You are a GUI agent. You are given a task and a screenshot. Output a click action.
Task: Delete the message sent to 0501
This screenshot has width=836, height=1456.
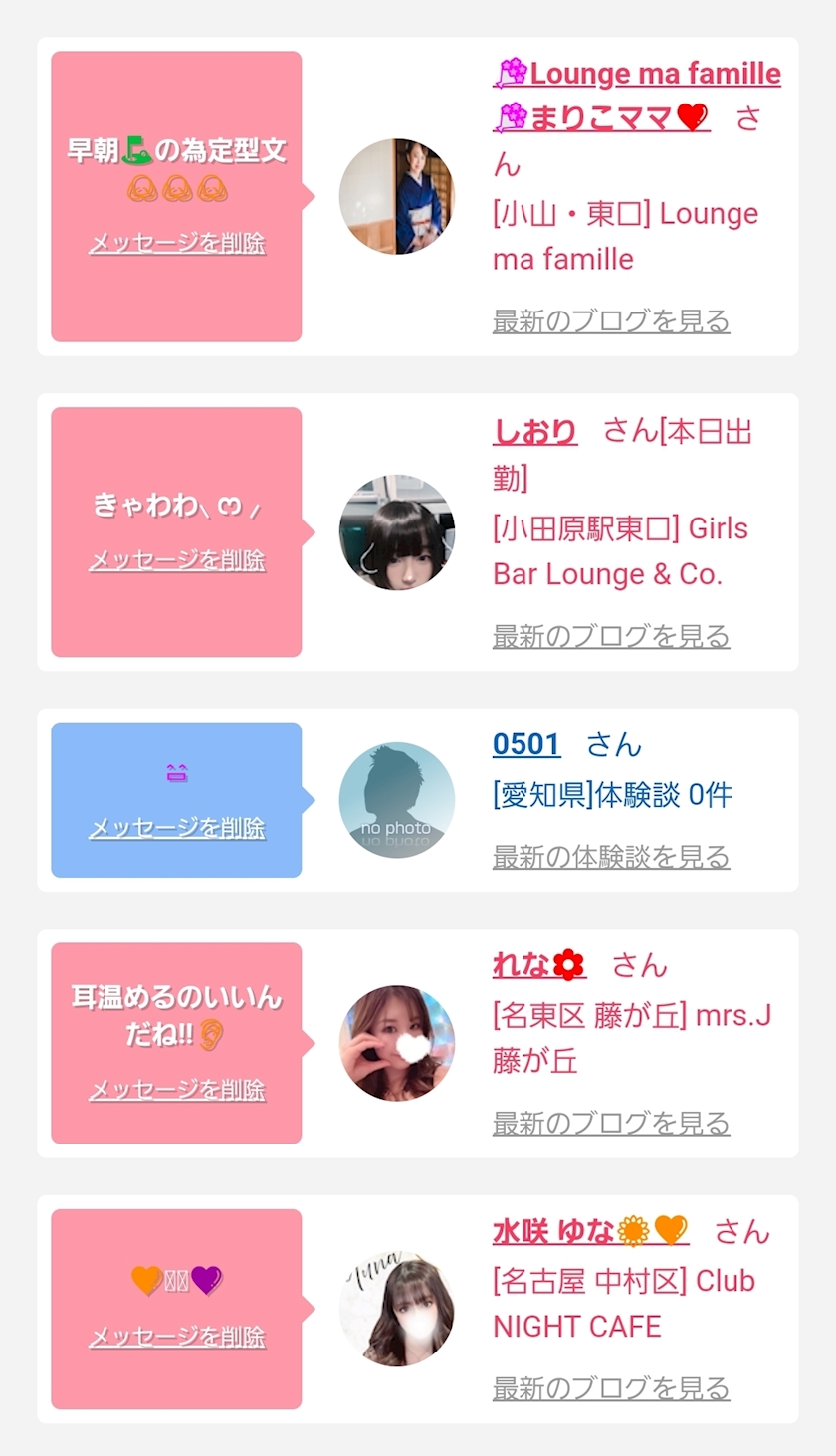click(x=177, y=828)
